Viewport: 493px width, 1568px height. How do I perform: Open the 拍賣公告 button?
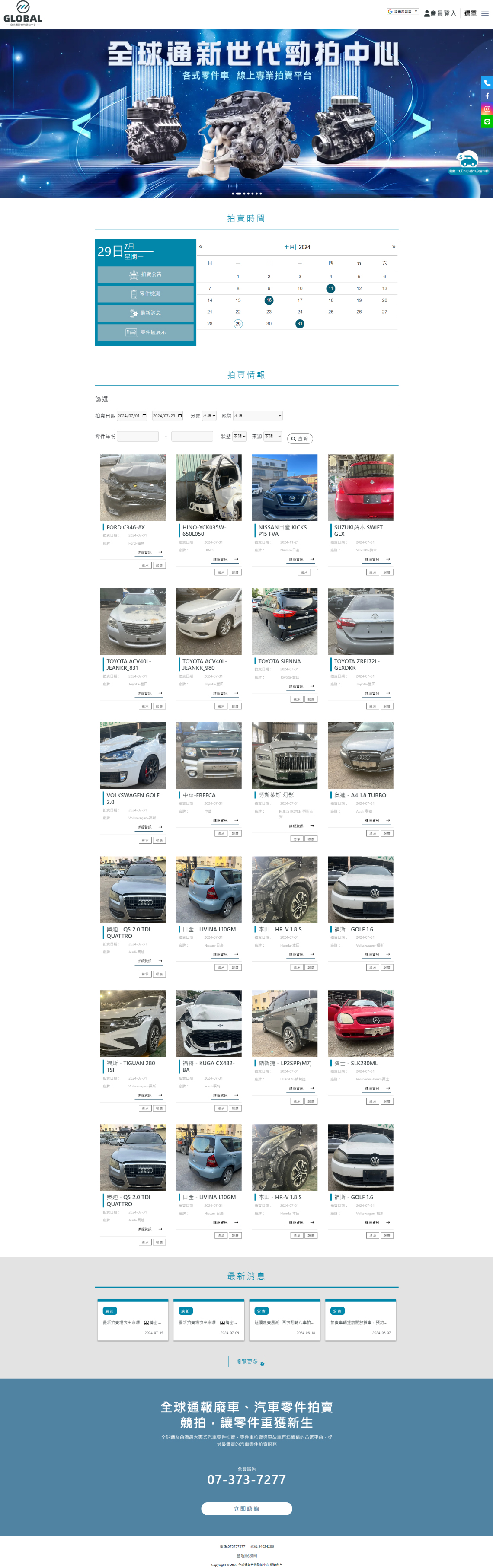pos(146,274)
